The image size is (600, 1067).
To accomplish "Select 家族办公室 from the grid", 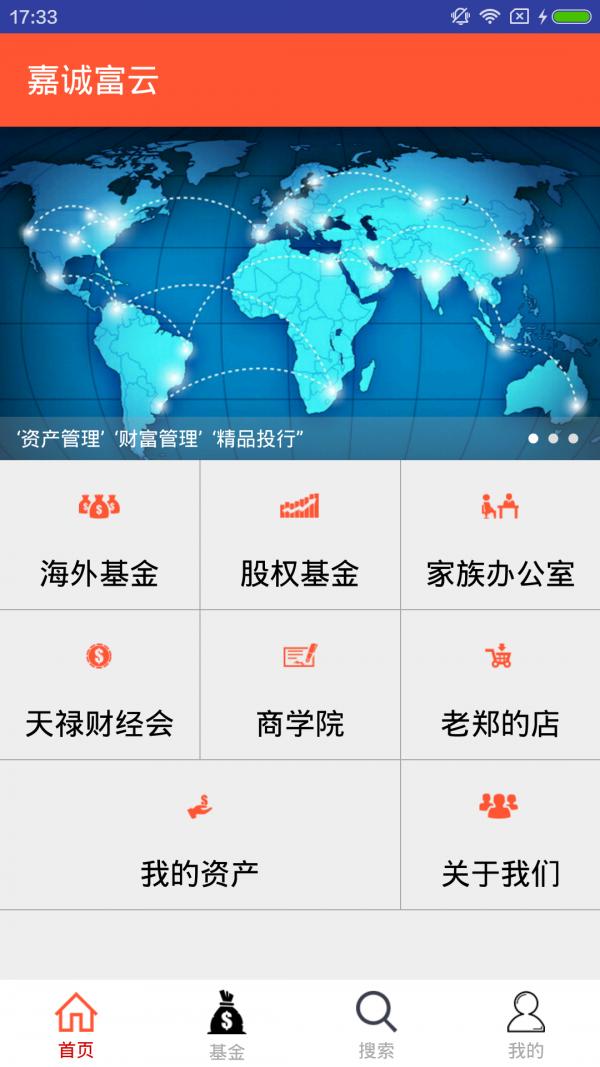I will (500, 536).
